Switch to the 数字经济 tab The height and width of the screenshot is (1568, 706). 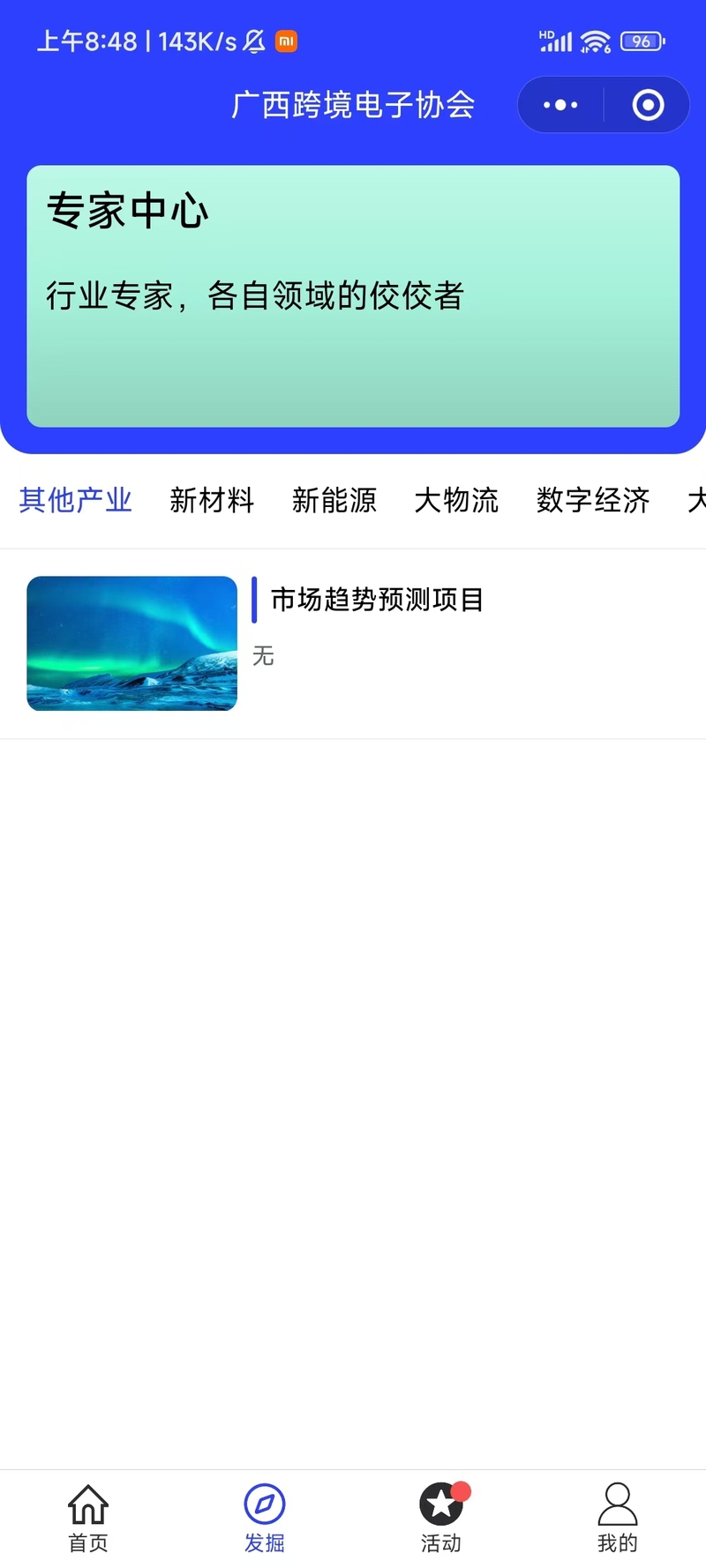593,500
